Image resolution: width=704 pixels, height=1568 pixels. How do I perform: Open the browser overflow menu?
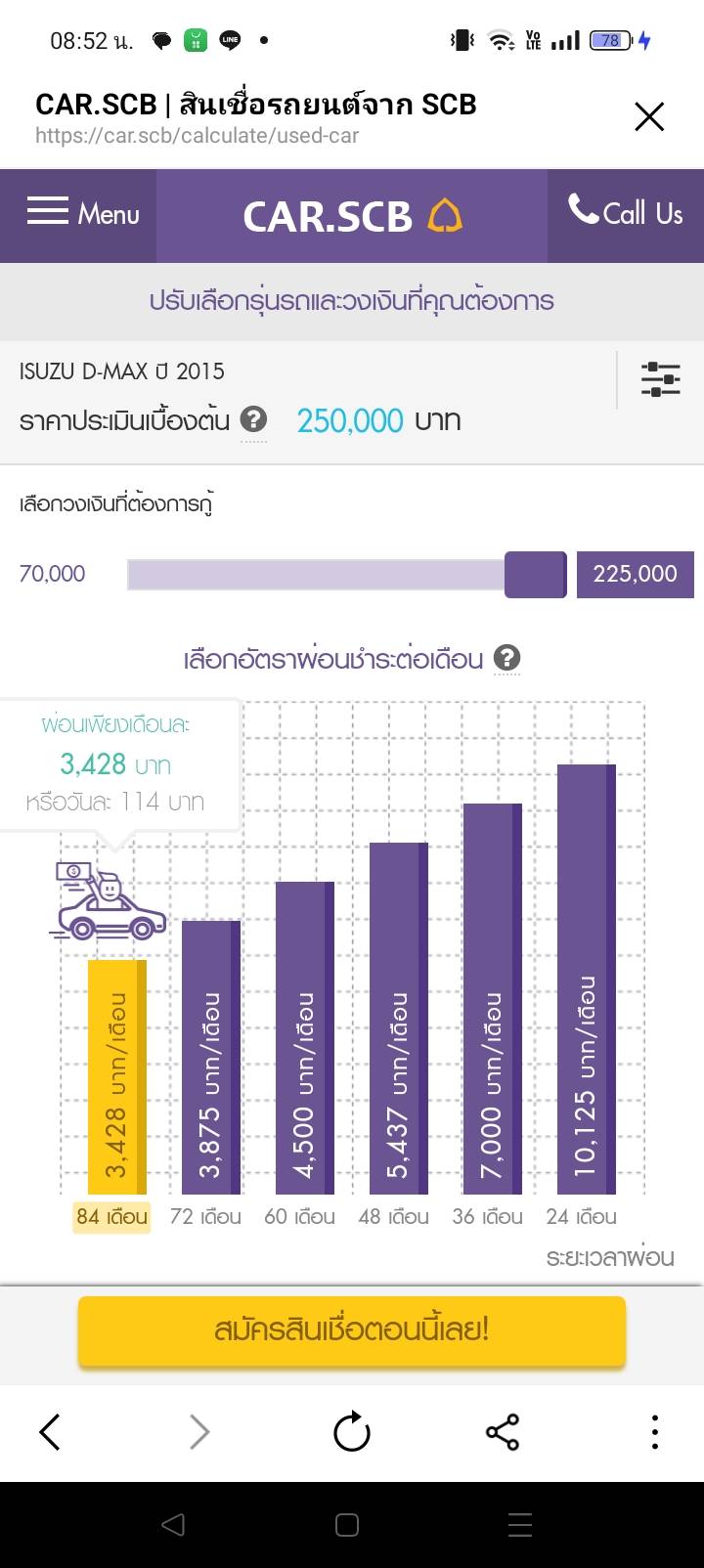tap(654, 1432)
